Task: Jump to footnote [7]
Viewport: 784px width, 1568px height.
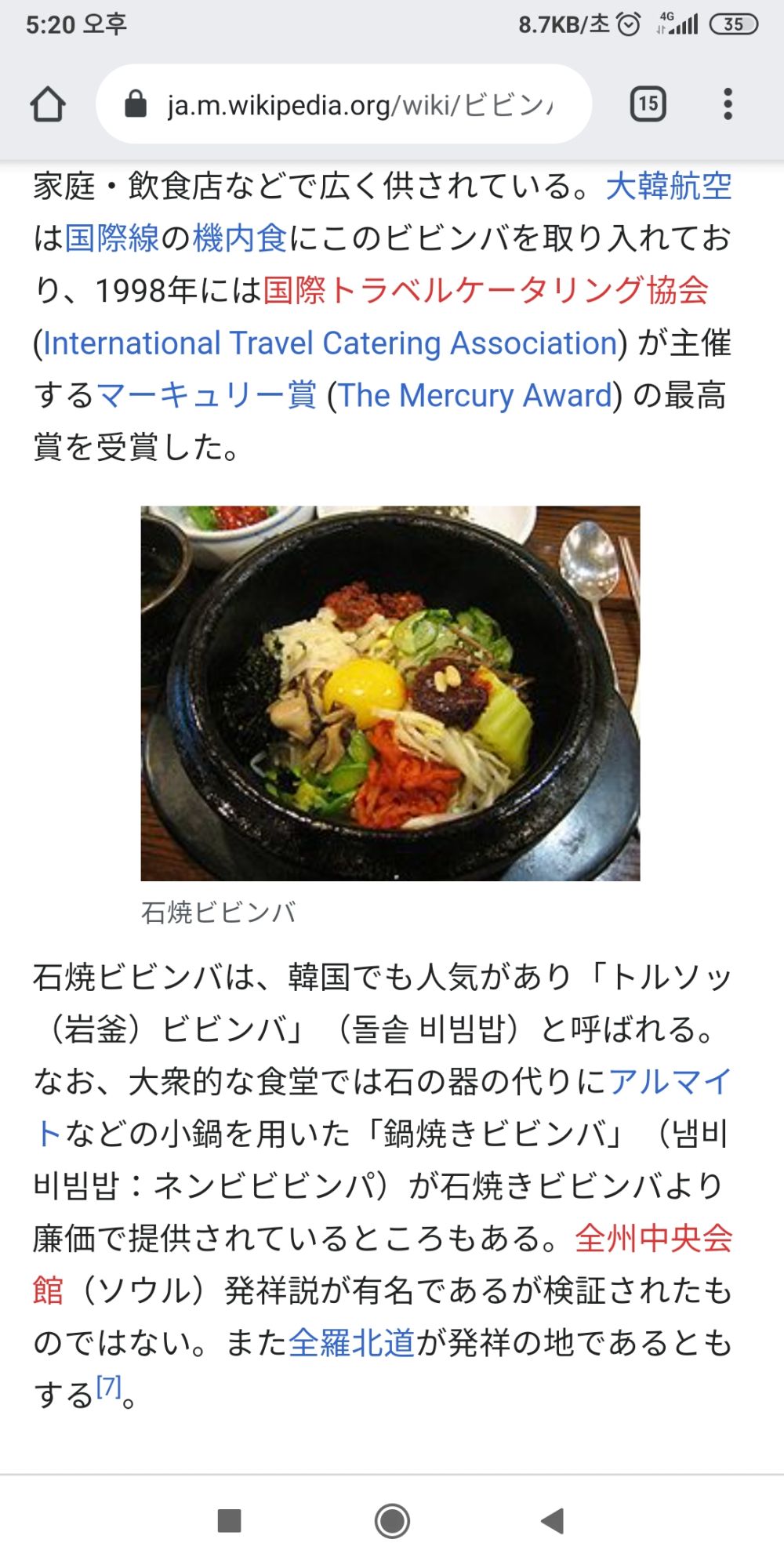Action: 108,1386
